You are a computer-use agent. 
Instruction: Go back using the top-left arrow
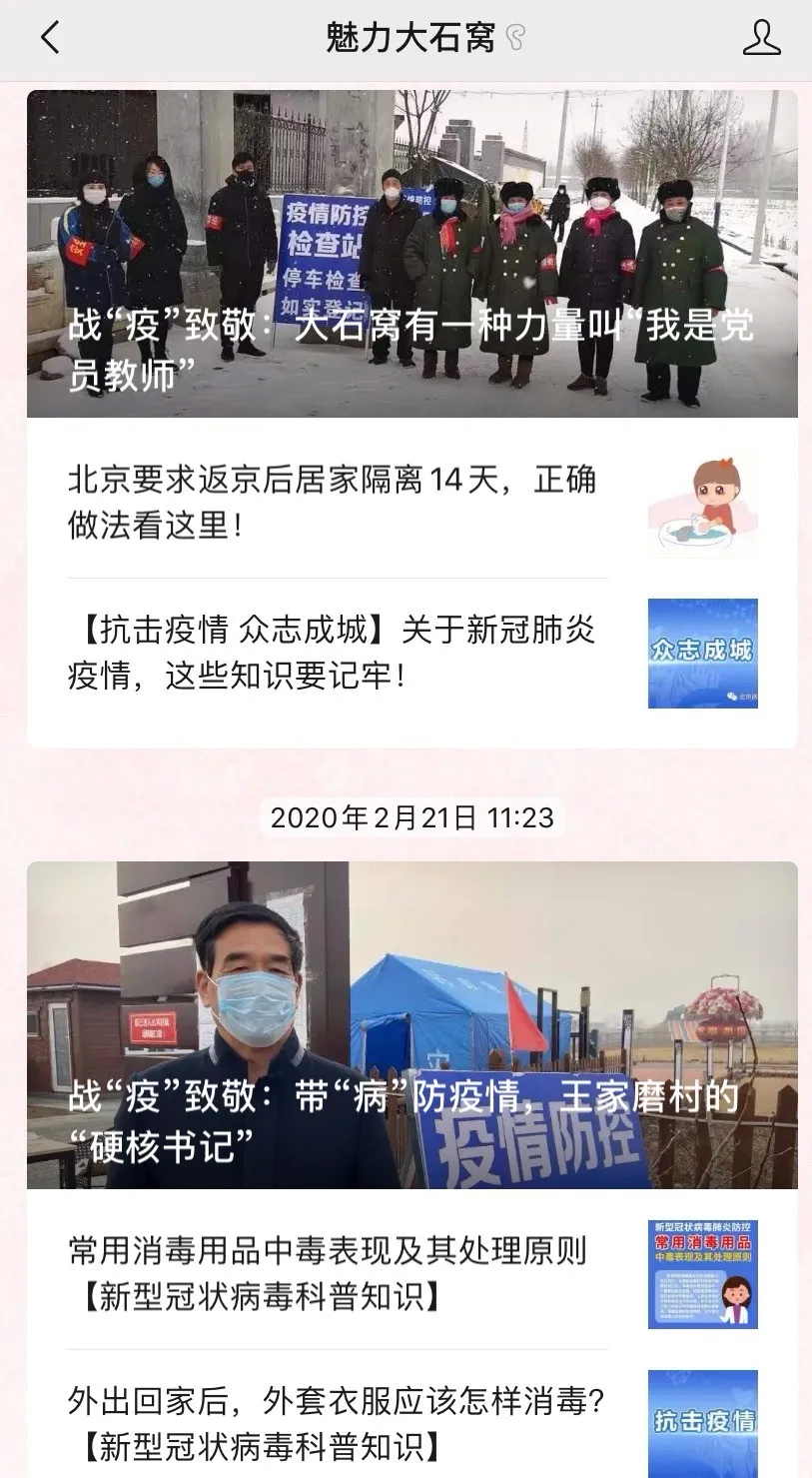(50, 38)
